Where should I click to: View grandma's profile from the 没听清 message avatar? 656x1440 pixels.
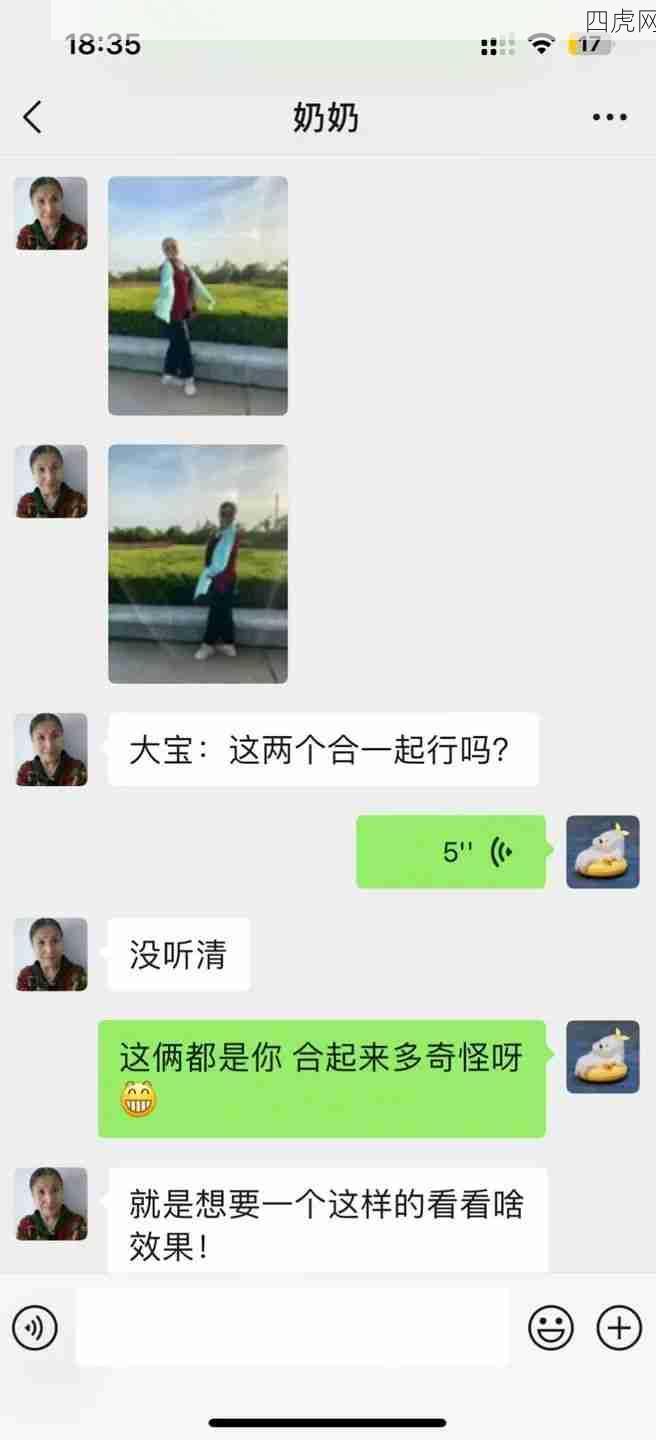click(x=51, y=954)
